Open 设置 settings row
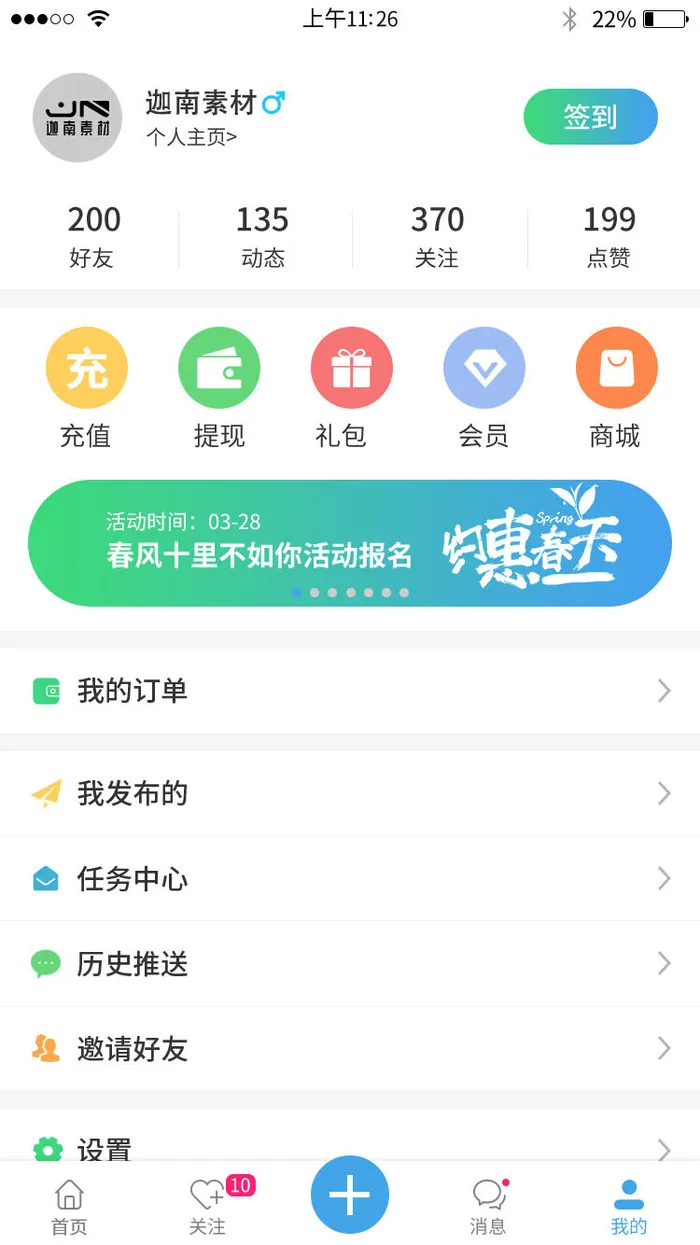The width and height of the screenshot is (700, 1245). point(349,1145)
